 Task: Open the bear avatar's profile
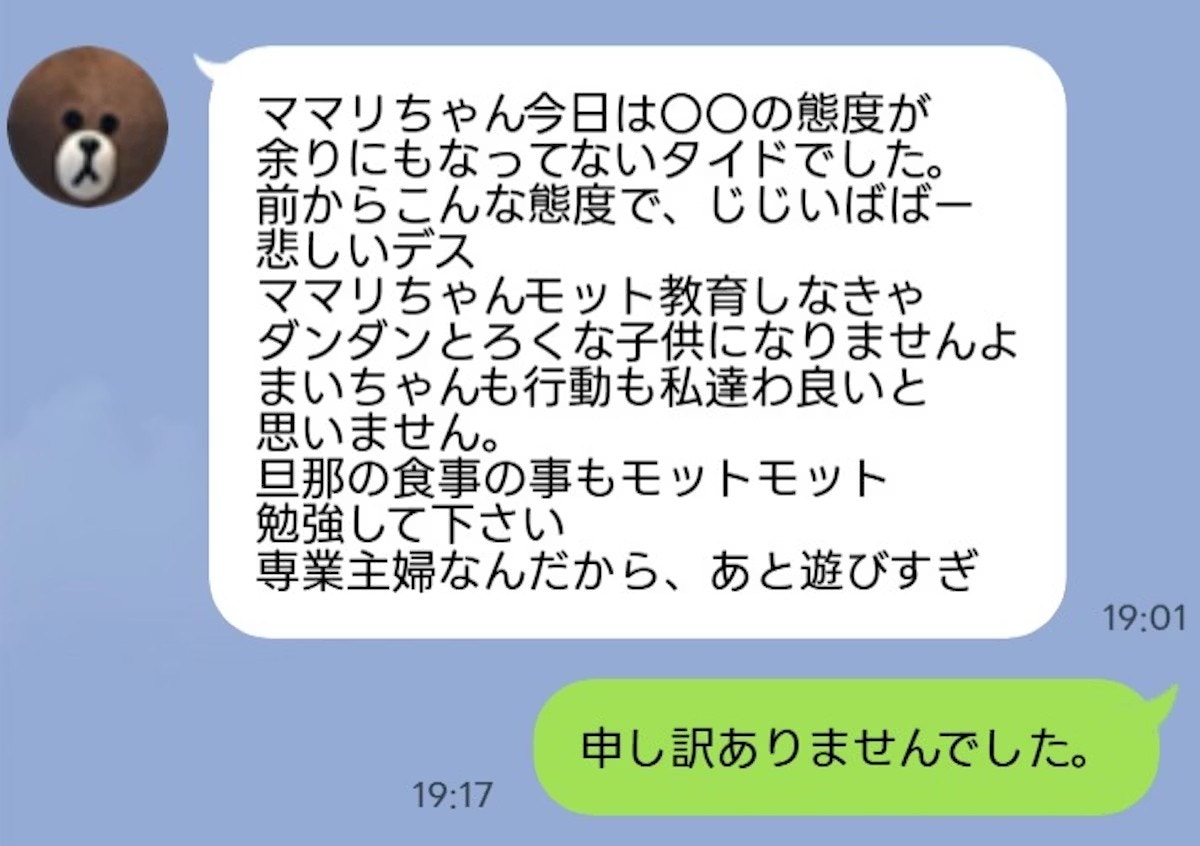tap(87, 125)
